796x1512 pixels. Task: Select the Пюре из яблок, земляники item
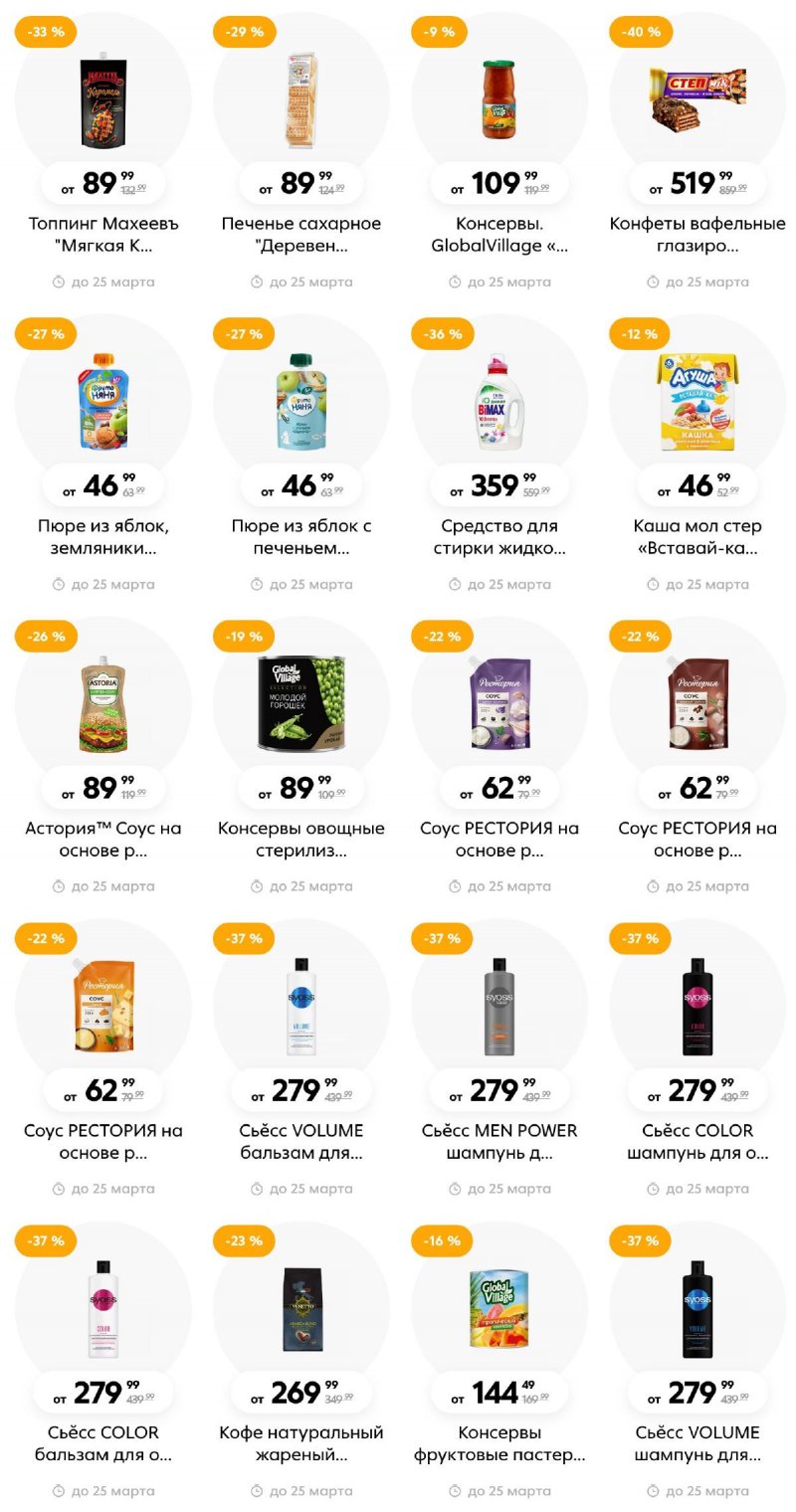[x=103, y=402]
